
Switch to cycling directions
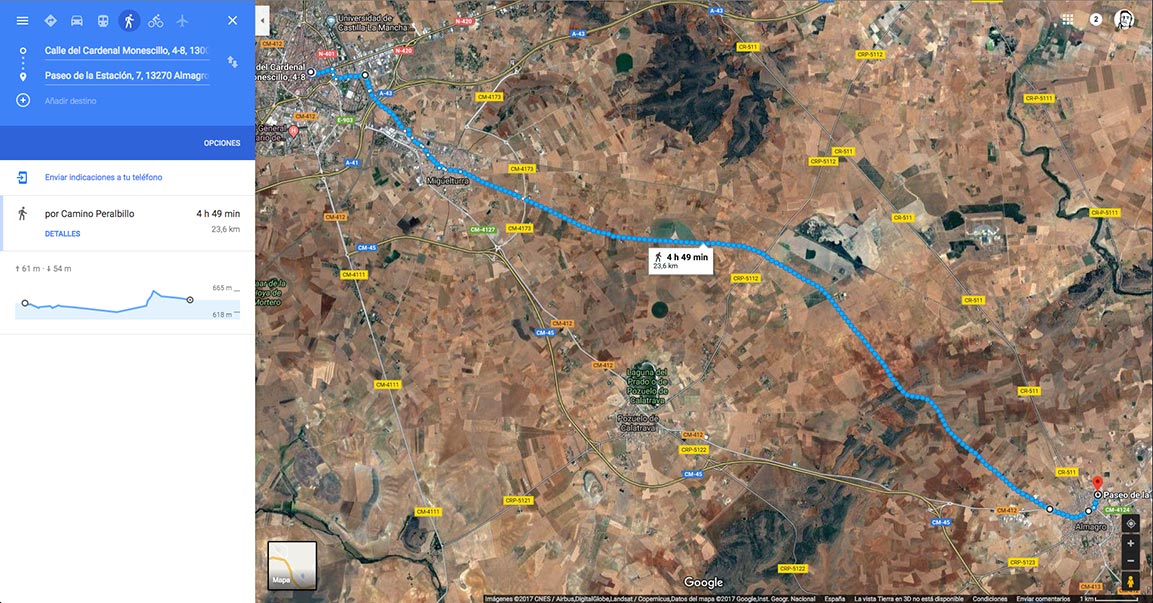155,21
